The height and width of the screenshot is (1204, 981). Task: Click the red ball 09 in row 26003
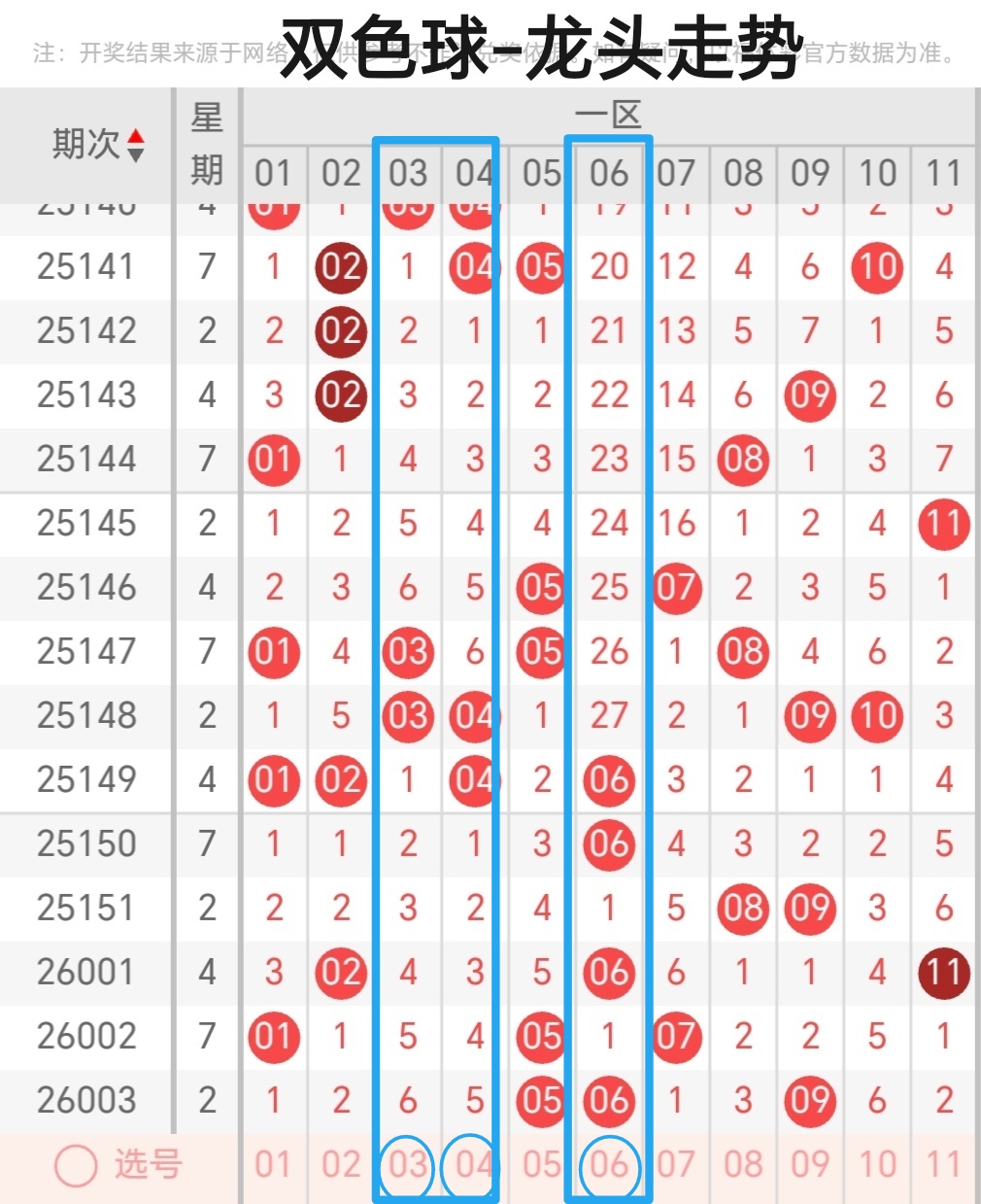810,1101
